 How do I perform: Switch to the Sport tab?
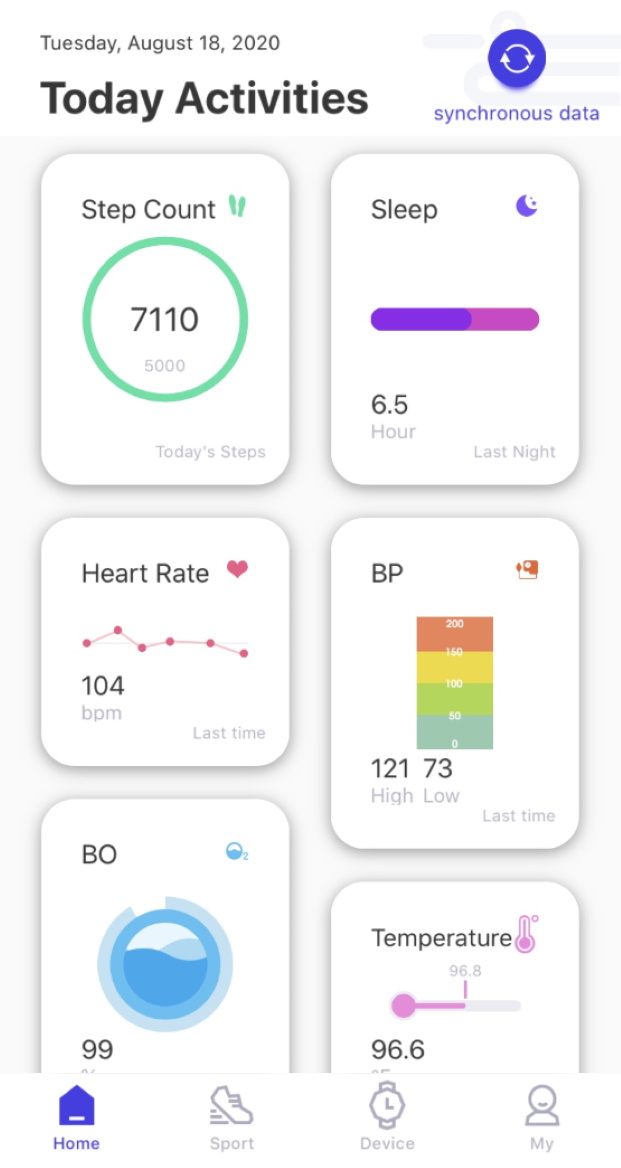click(232, 1119)
